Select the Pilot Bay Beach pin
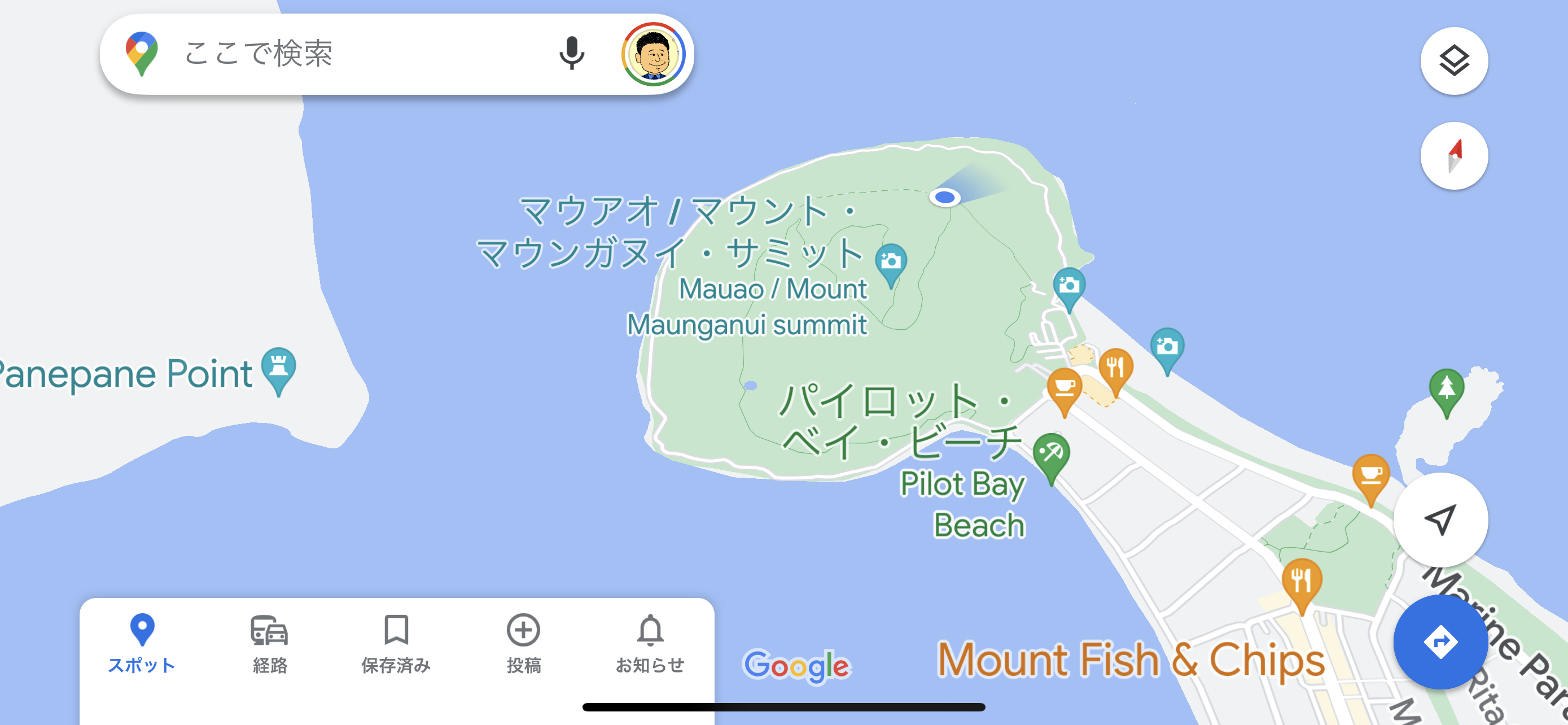 click(x=1051, y=454)
